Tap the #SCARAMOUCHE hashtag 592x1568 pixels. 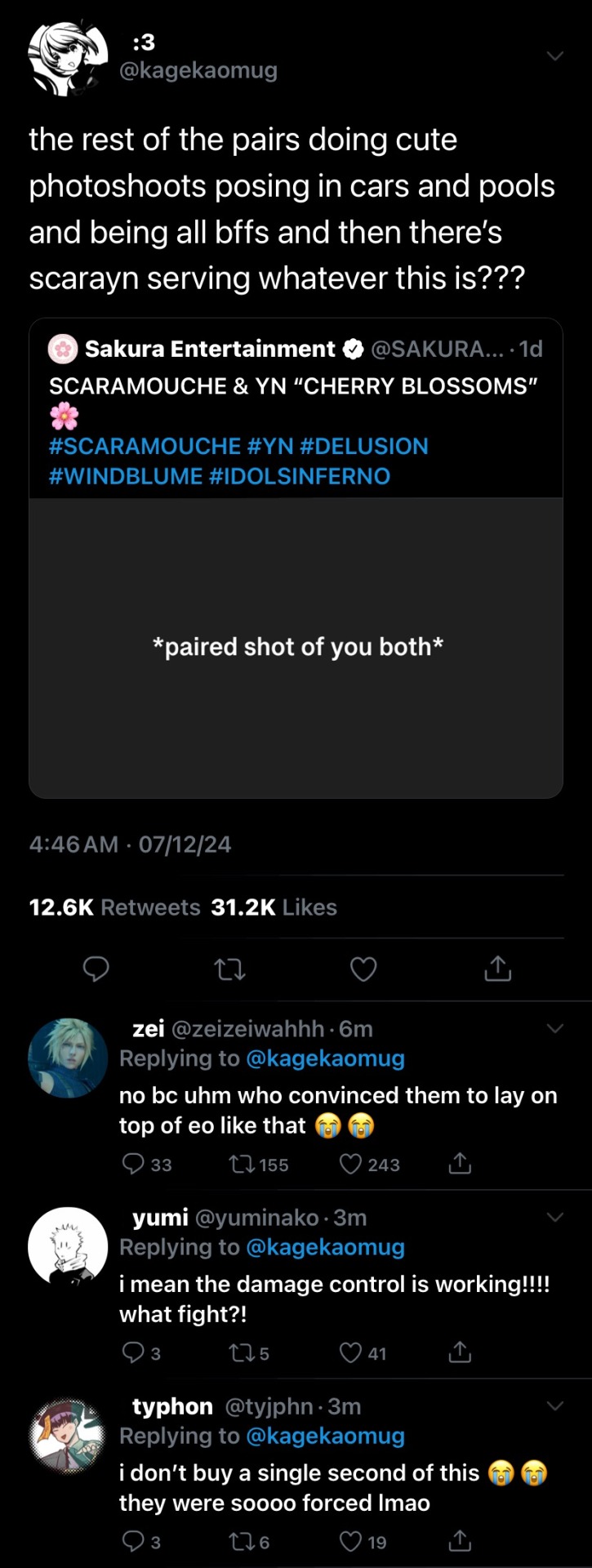(x=145, y=446)
